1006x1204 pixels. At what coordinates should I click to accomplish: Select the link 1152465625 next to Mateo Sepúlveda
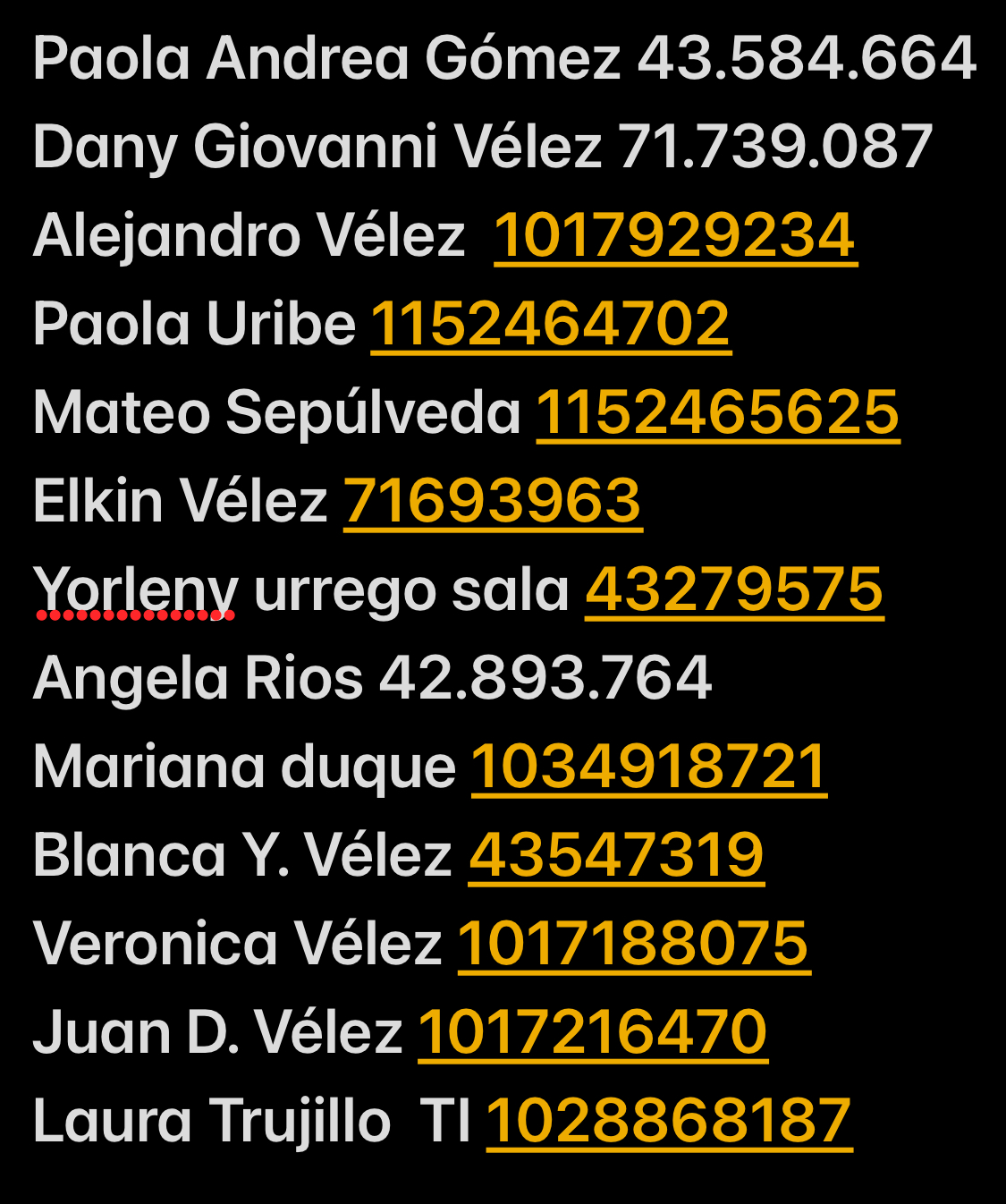pyautogui.click(x=717, y=412)
